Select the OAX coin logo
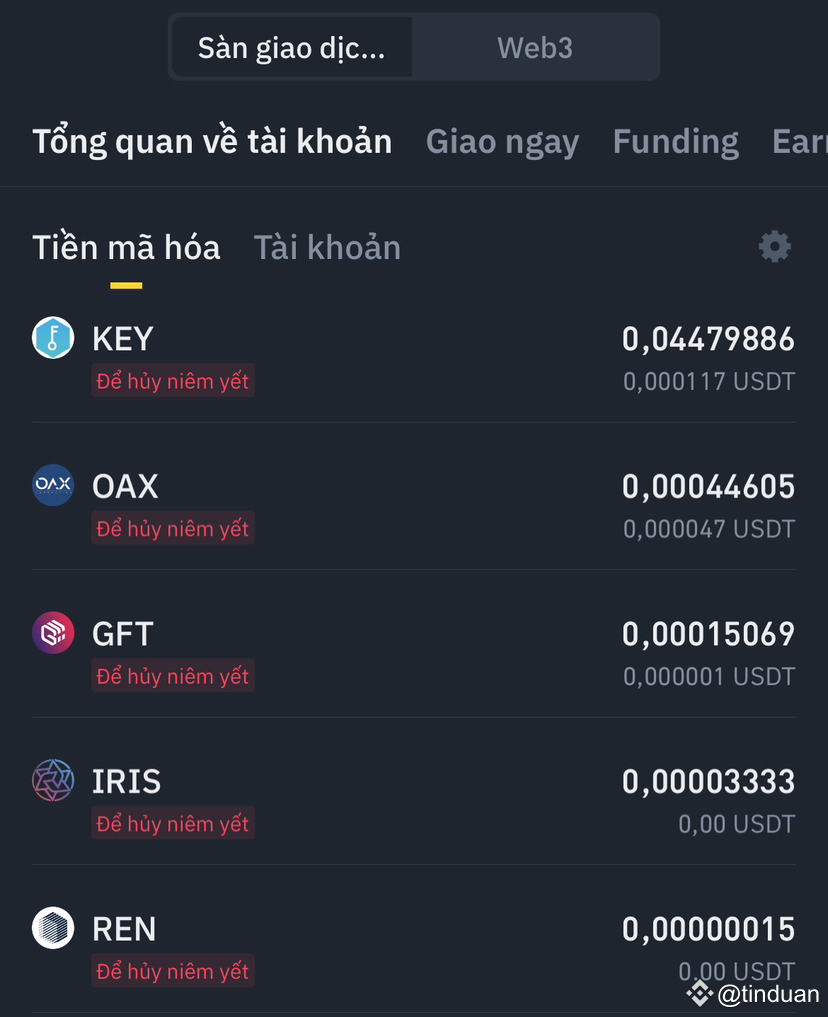The height and width of the screenshot is (1017, 828). 52,485
